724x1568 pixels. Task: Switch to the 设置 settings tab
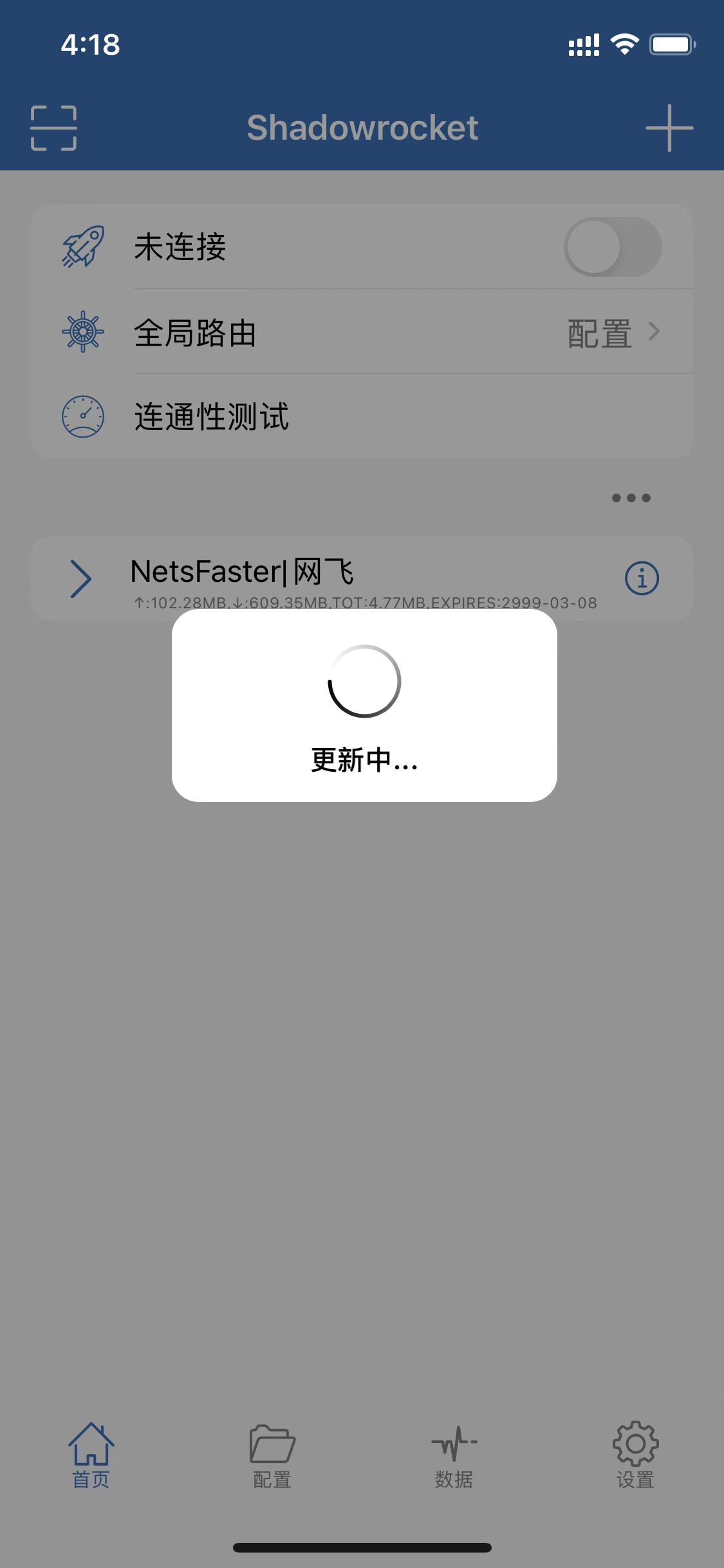[x=635, y=1455]
